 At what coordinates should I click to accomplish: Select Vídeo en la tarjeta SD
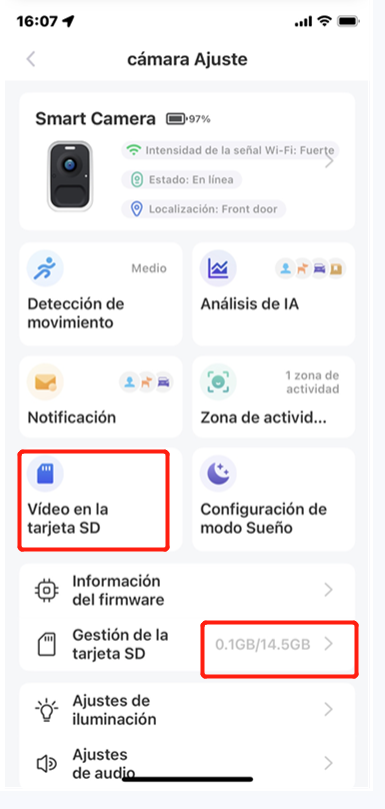pyautogui.click(x=101, y=499)
